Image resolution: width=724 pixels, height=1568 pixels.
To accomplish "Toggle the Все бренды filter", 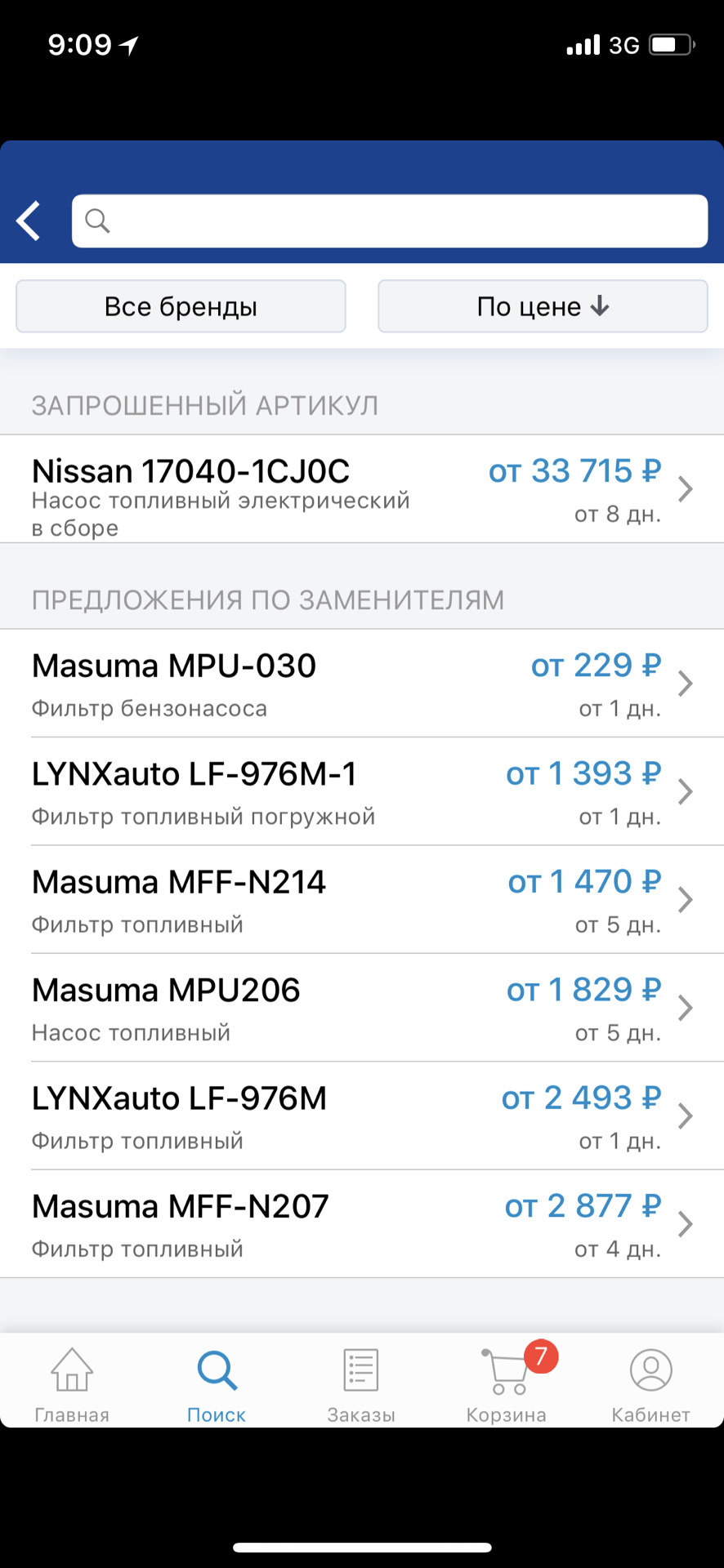I will (x=181, y=306).
